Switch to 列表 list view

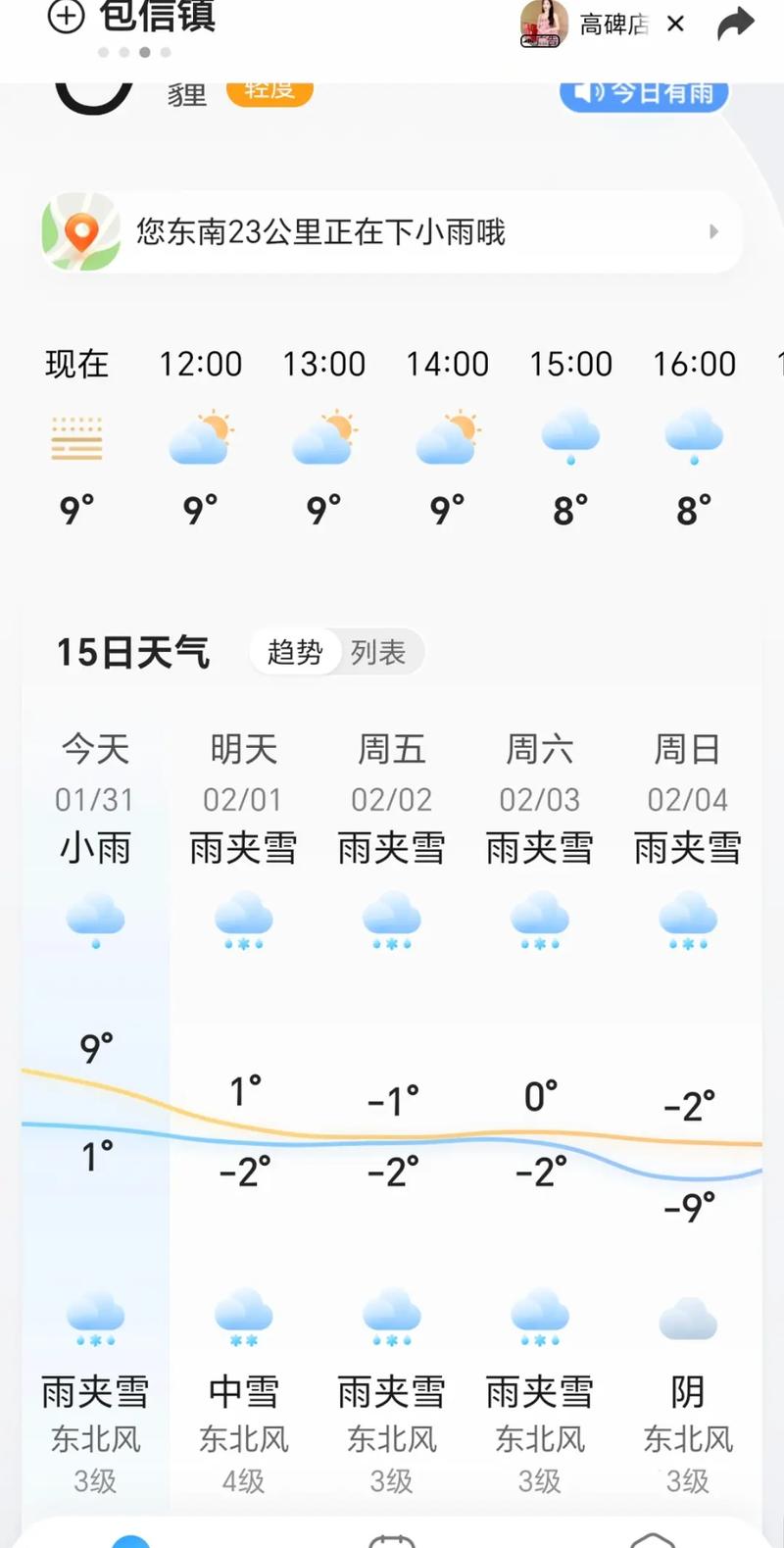pos(378,652)
